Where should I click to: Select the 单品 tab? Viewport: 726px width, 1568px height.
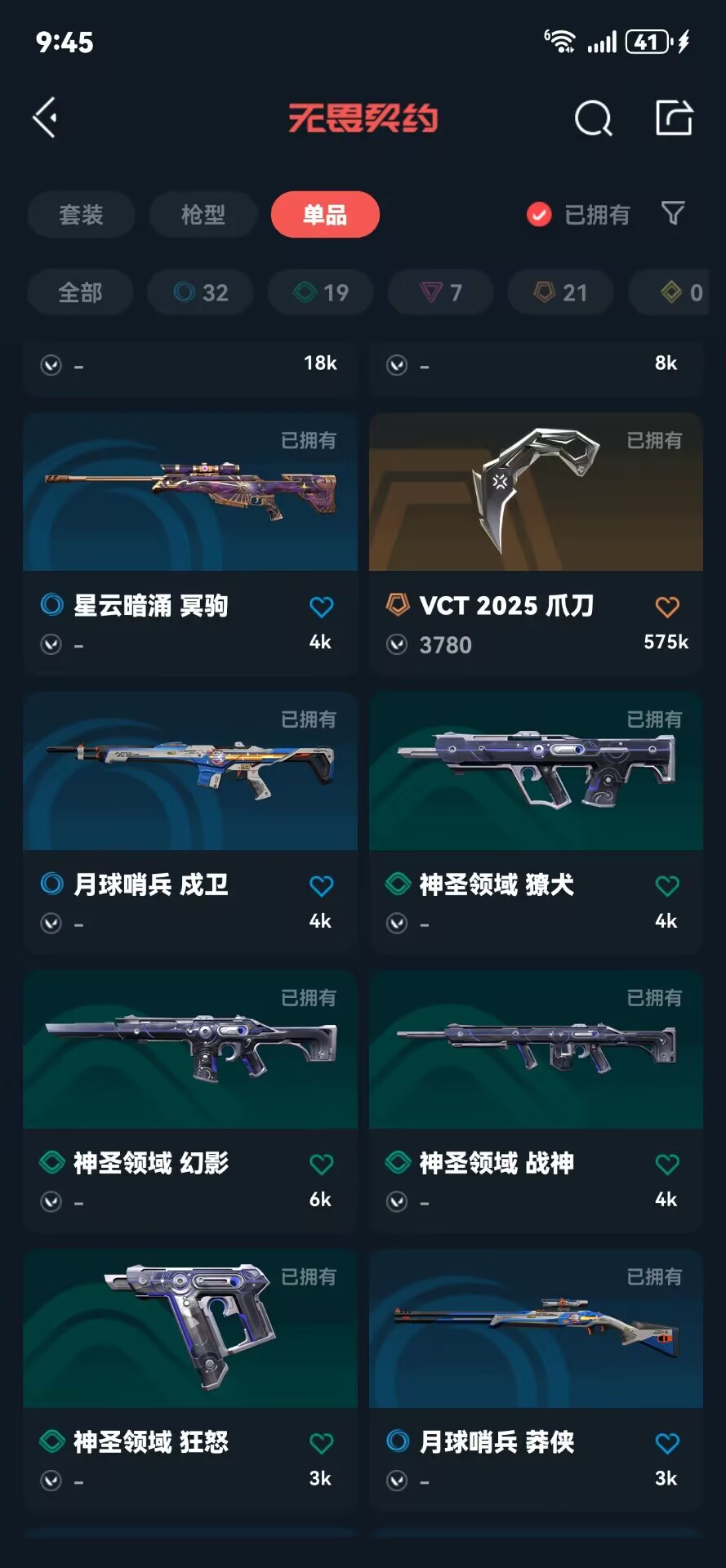(x=325, y=215)
